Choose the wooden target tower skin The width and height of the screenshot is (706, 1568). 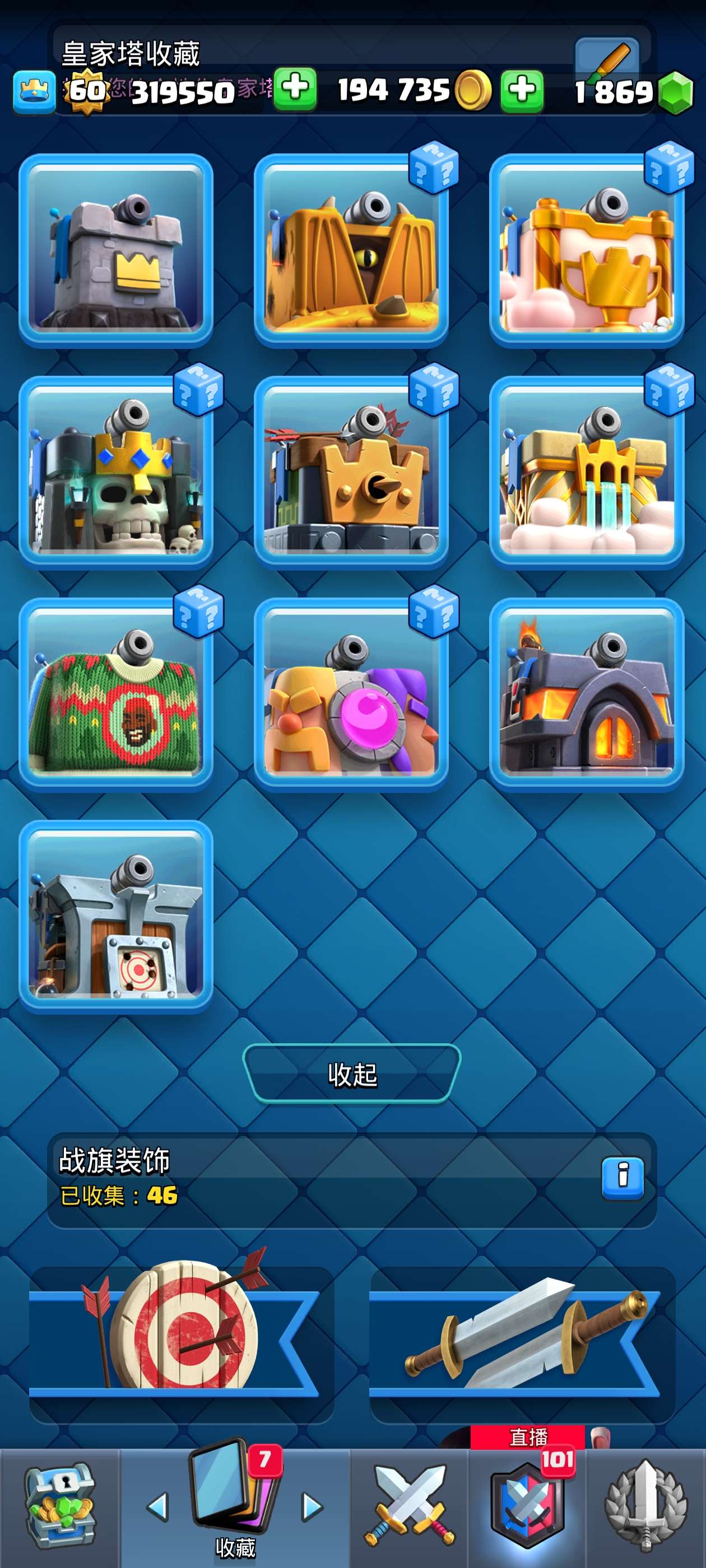coord(116,917)
